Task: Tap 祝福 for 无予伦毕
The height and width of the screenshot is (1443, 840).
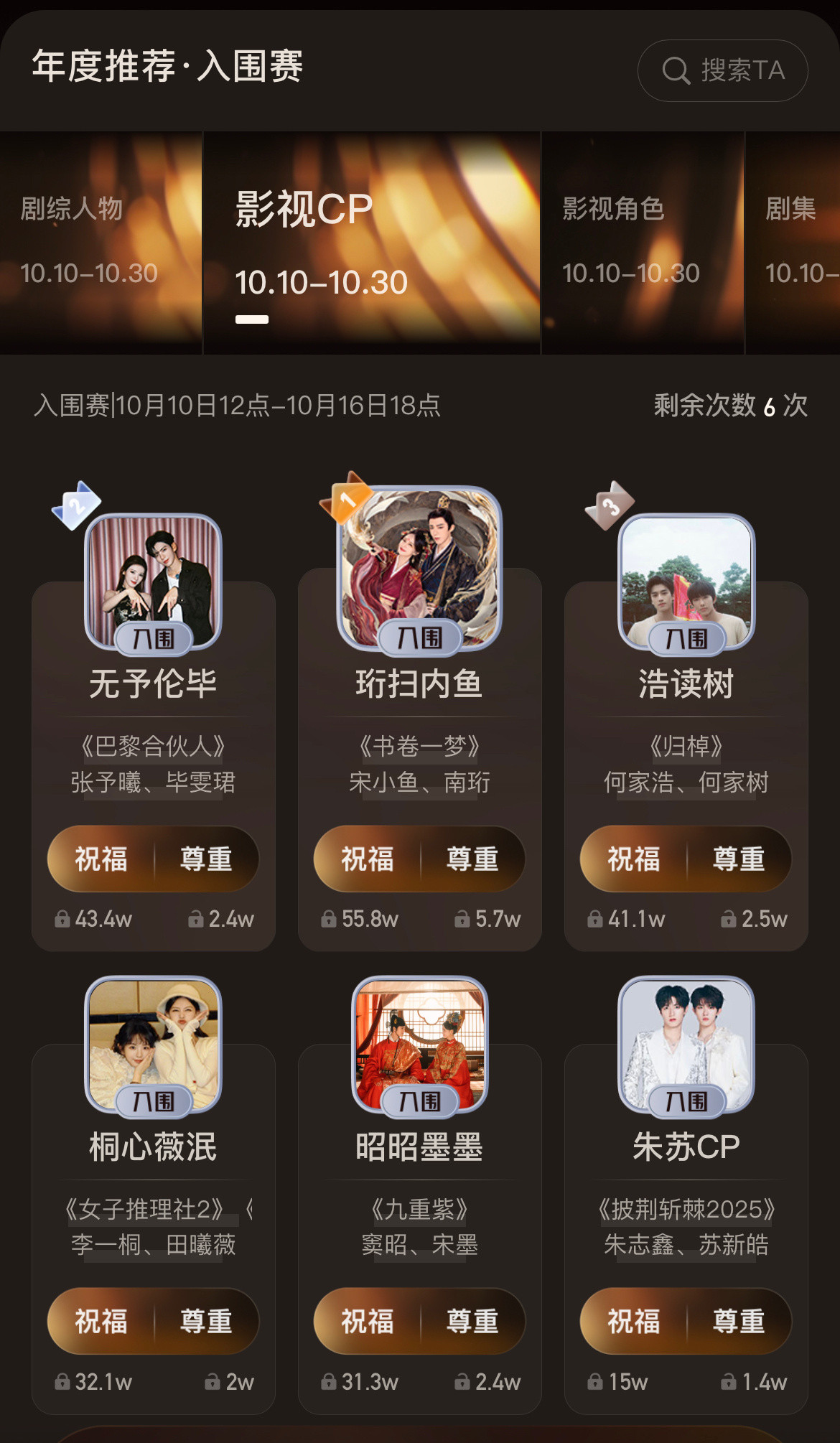Action: coord(101,859)
